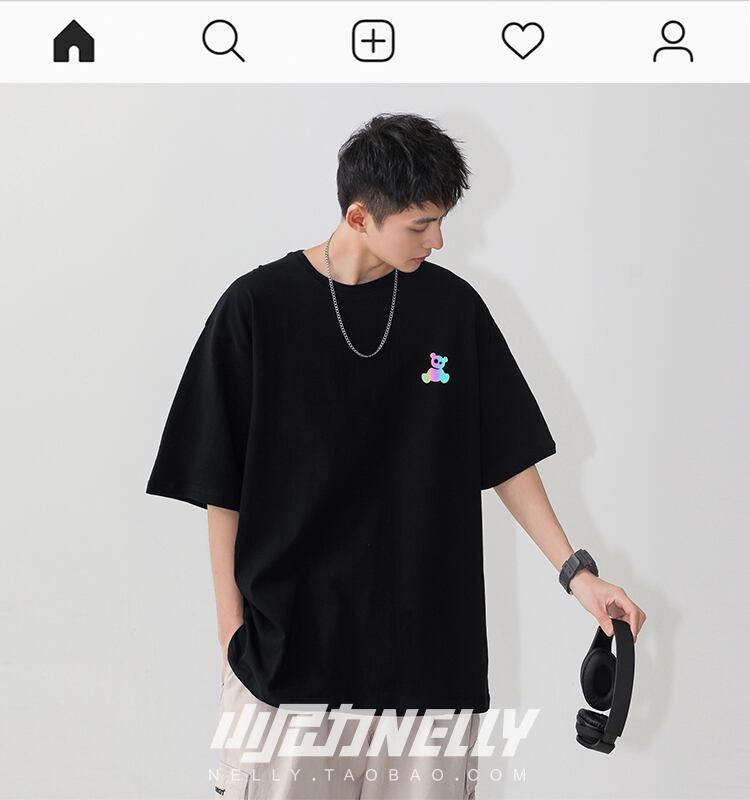Open the black t-shirt post image
The width and height of the screenshot is (750, 800).
[x=375, y=441]
